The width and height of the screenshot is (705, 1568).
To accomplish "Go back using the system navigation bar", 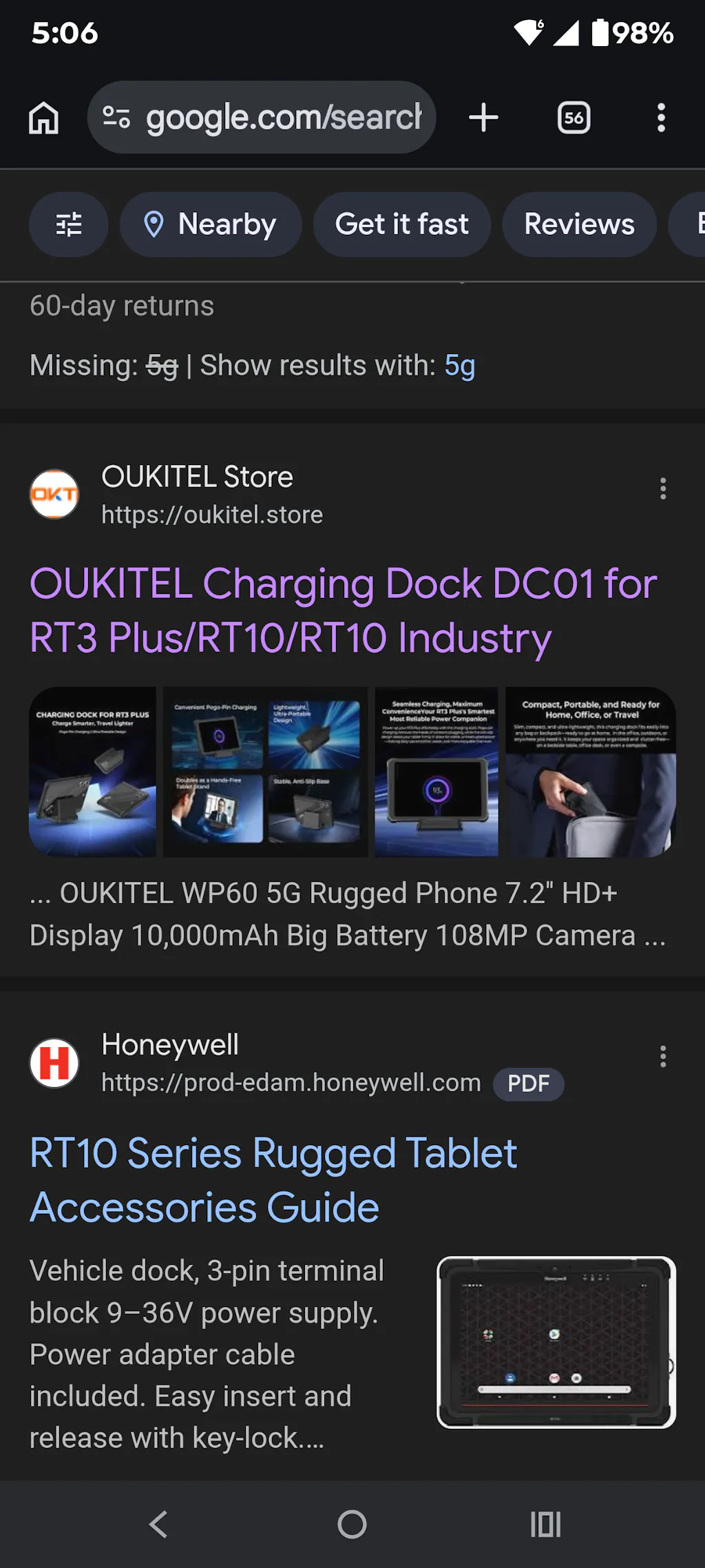I will tap(158, 1525).
